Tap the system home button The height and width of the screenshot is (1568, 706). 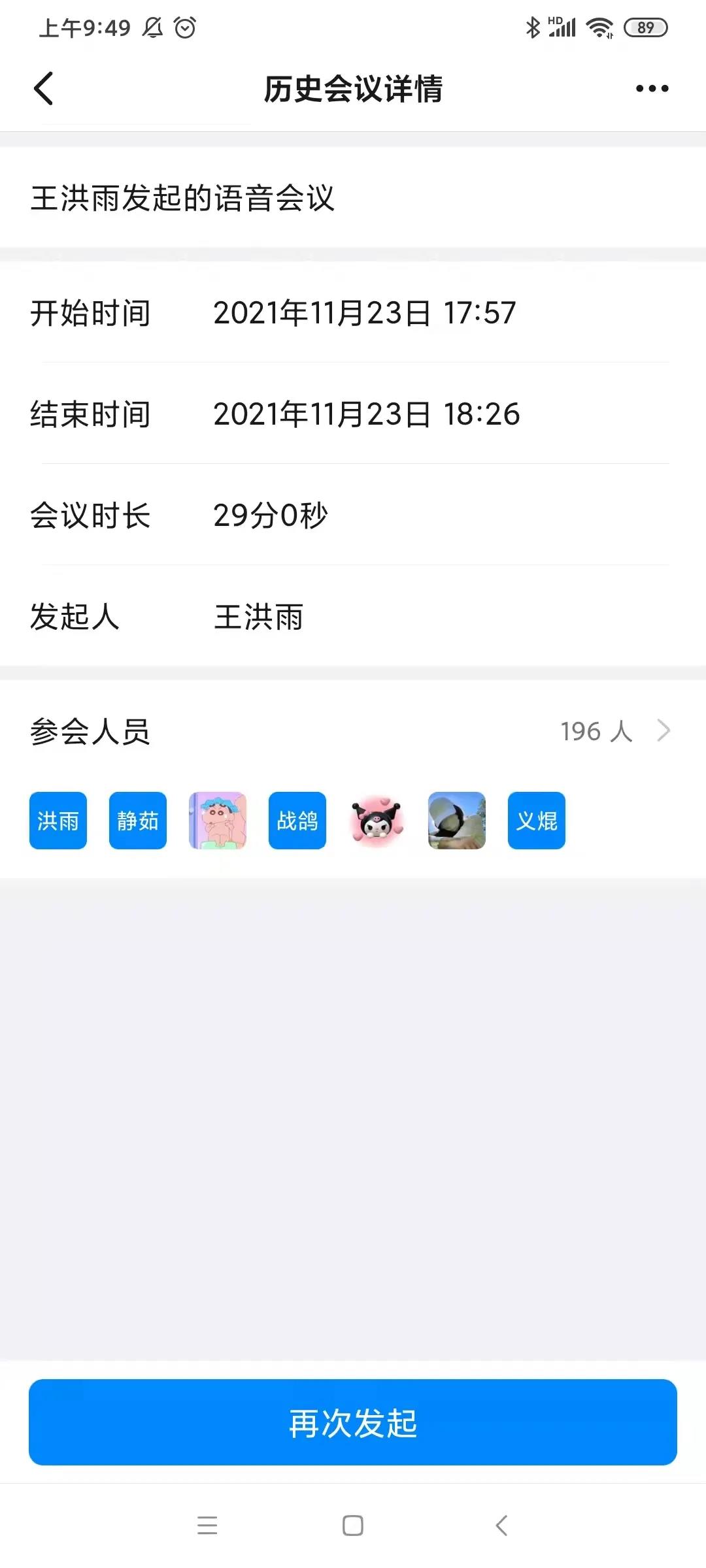pos(353,1526)
